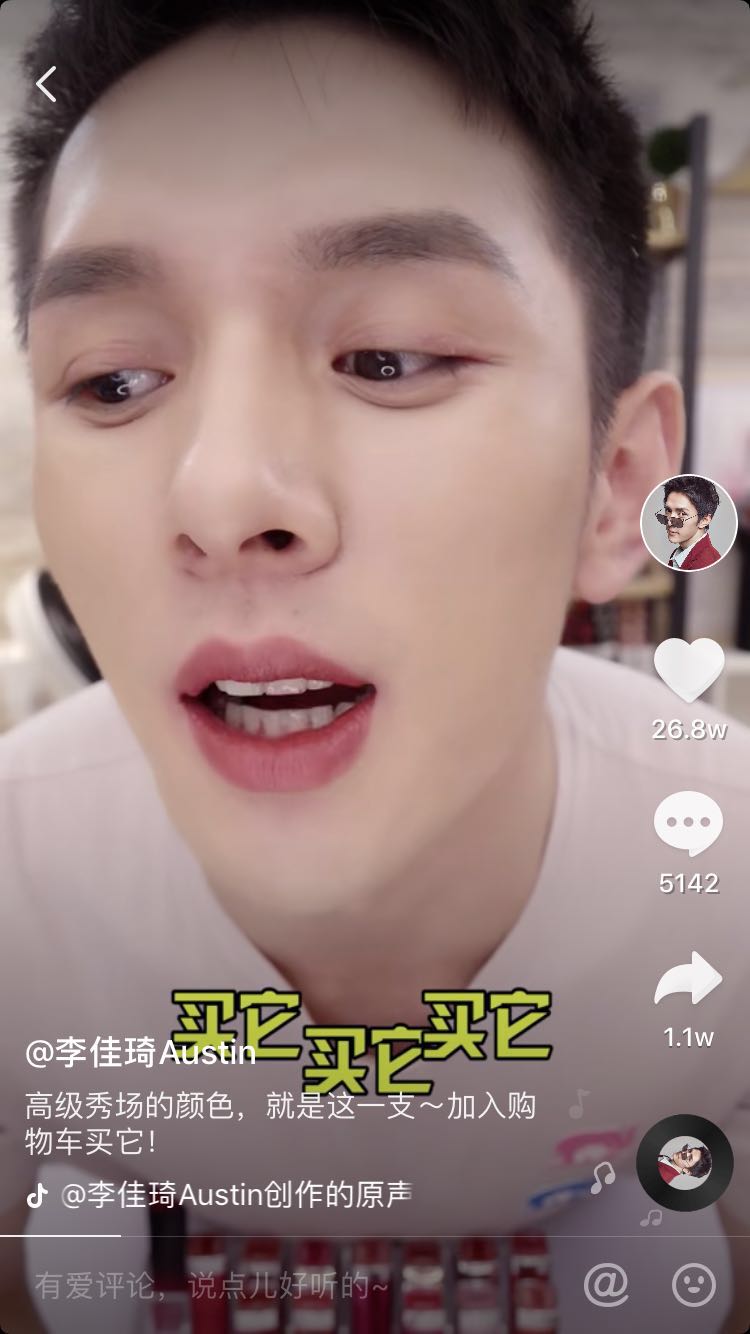Open the spinning music disc

685,1162
